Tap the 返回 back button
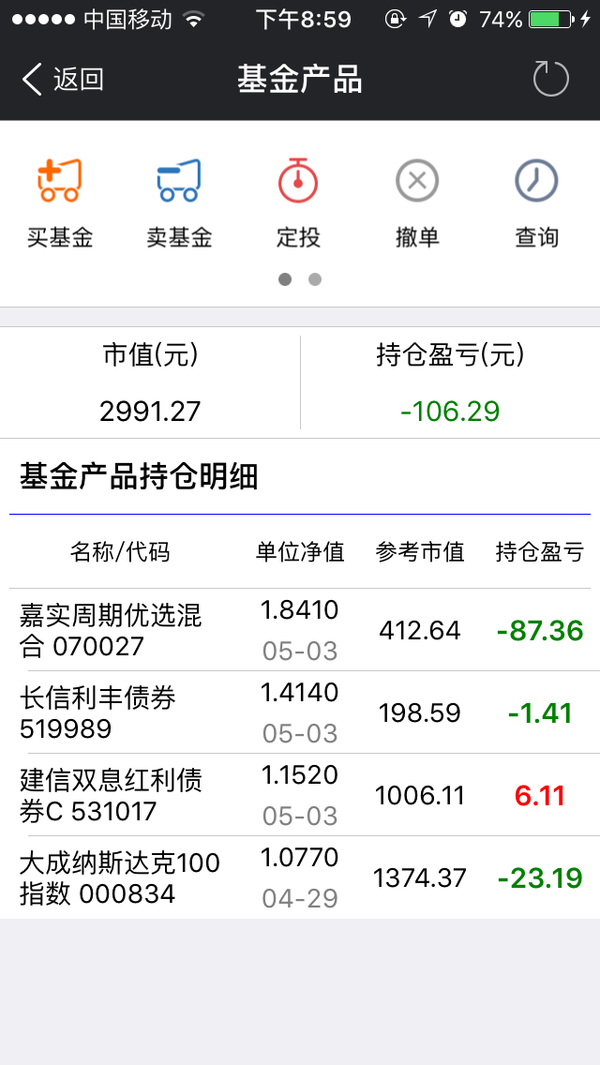This screenshot has height=1065, width=600. pyautogui.click(x=63, y=79)
